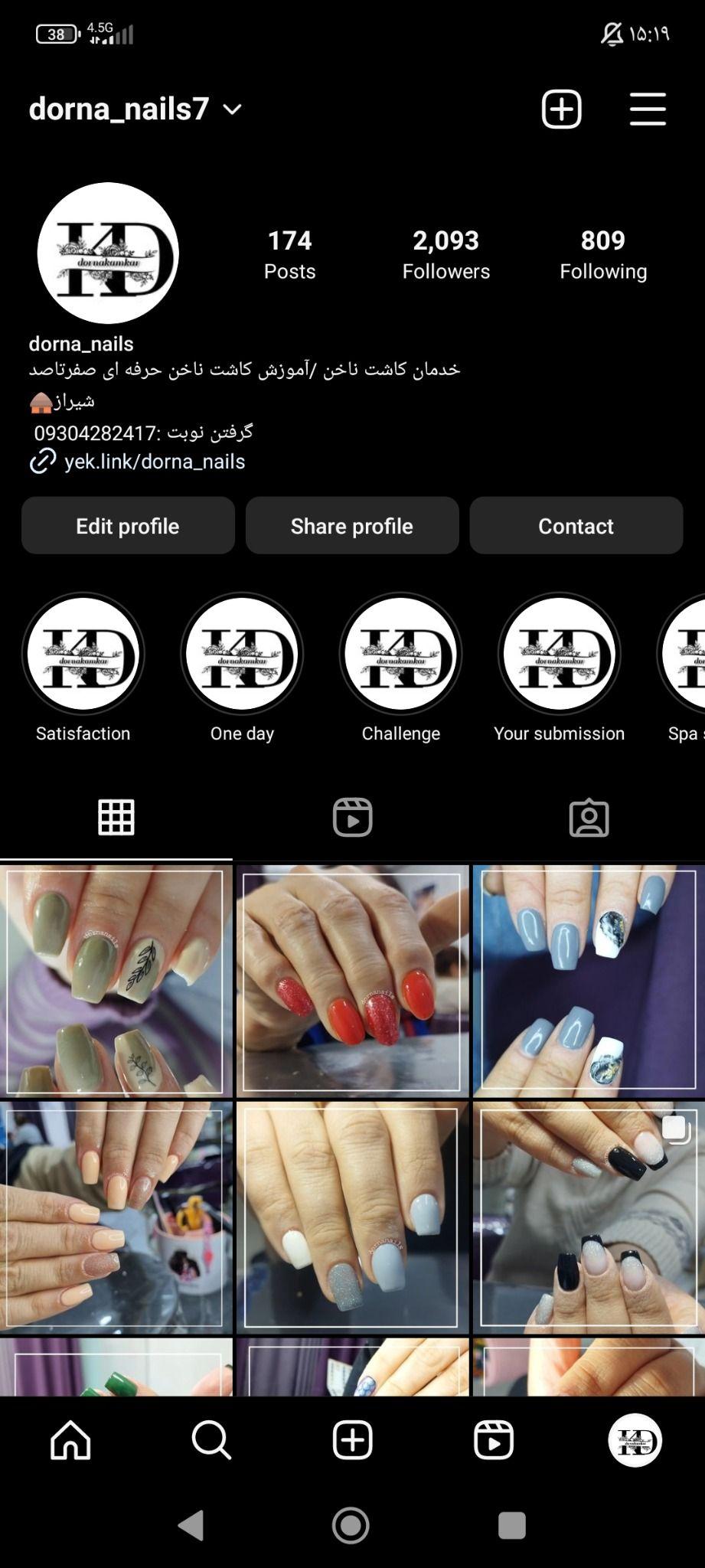Switch to the Reels profile tab
This screenshot has width=705, height=1568.
[x=352, y=817]
